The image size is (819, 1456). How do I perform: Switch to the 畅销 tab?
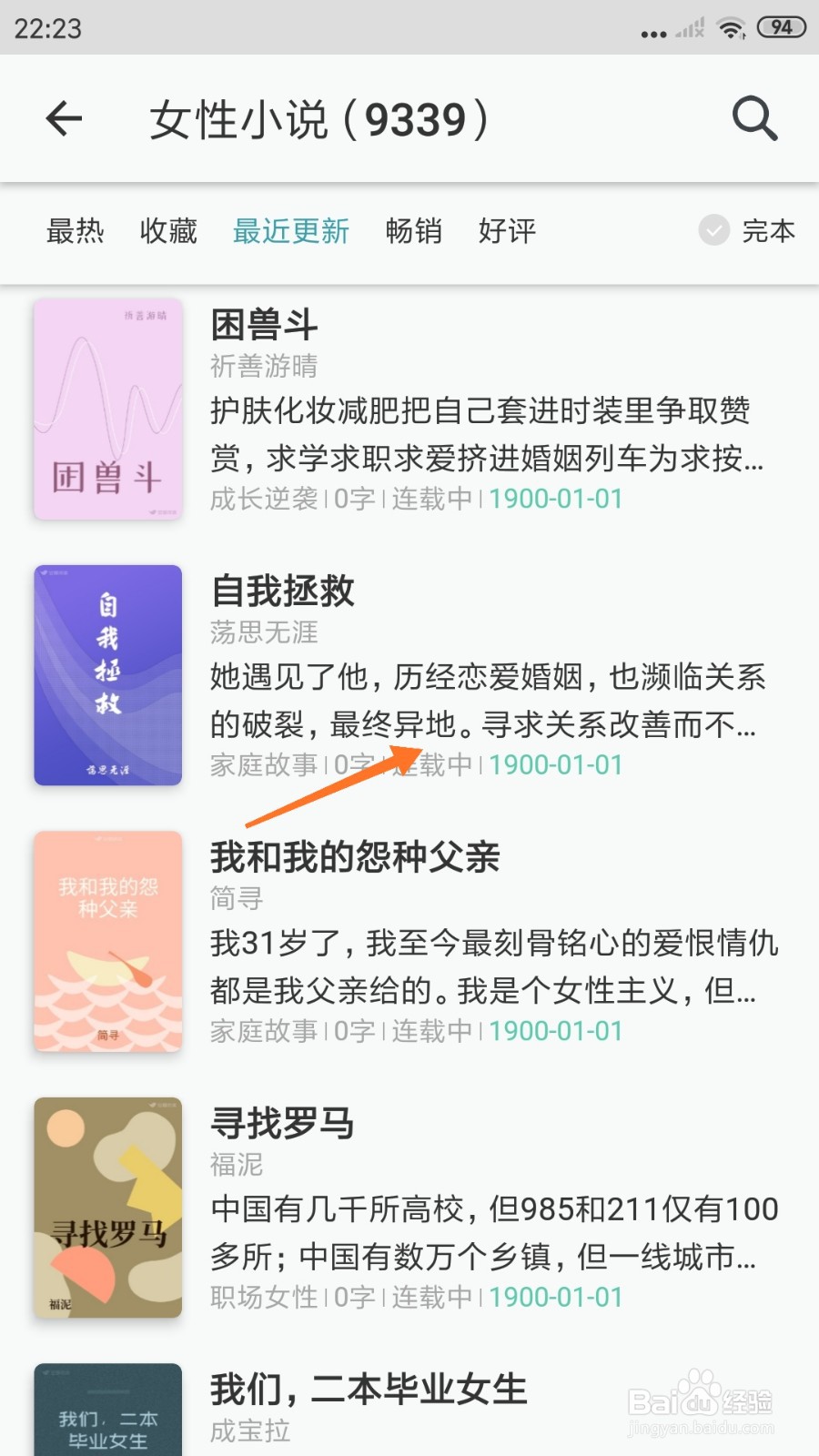coord(413,232)
